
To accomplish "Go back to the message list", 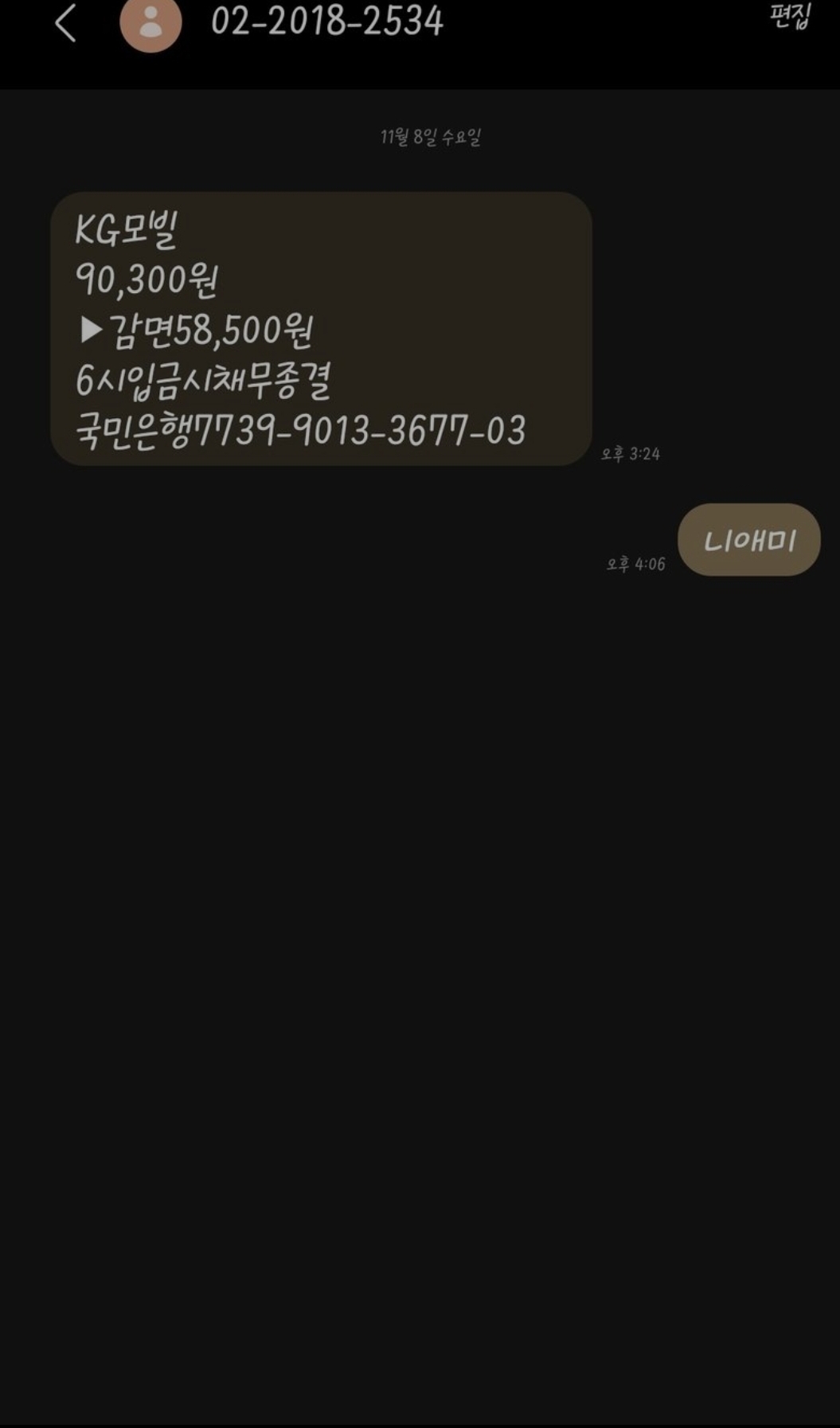I will coord(65,22).
